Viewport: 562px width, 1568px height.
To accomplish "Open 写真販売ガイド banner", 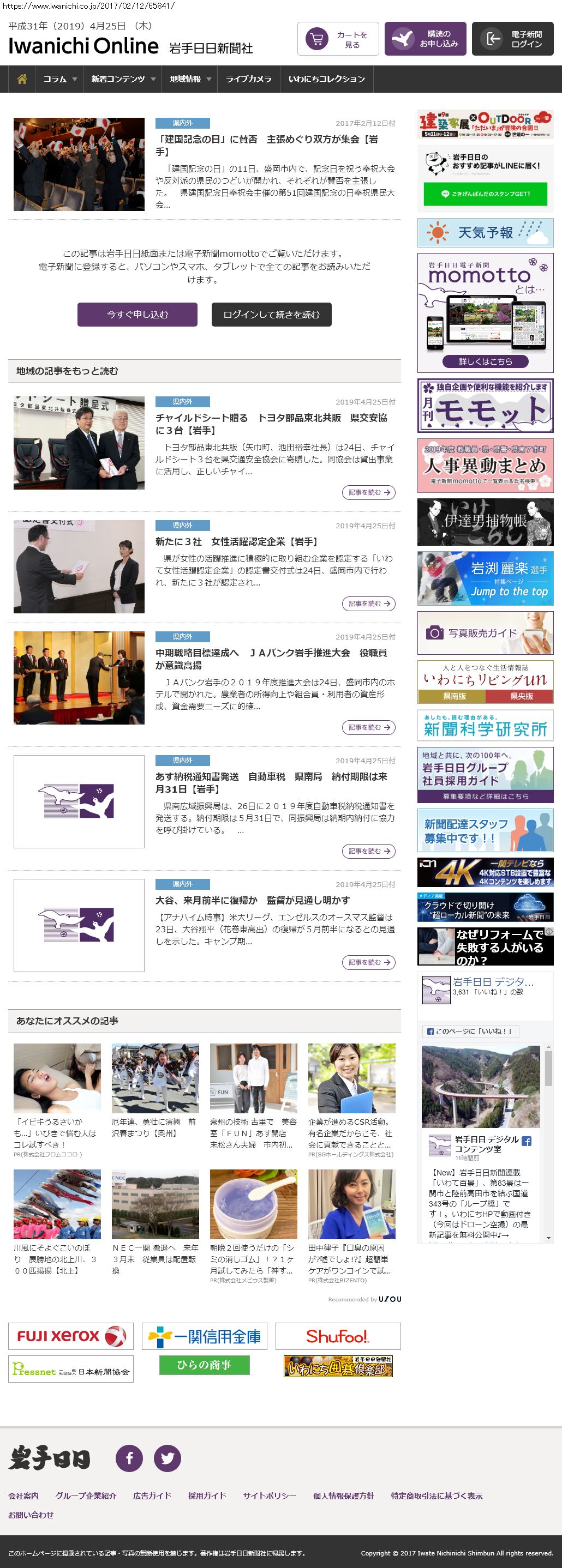I will [485, 633].
